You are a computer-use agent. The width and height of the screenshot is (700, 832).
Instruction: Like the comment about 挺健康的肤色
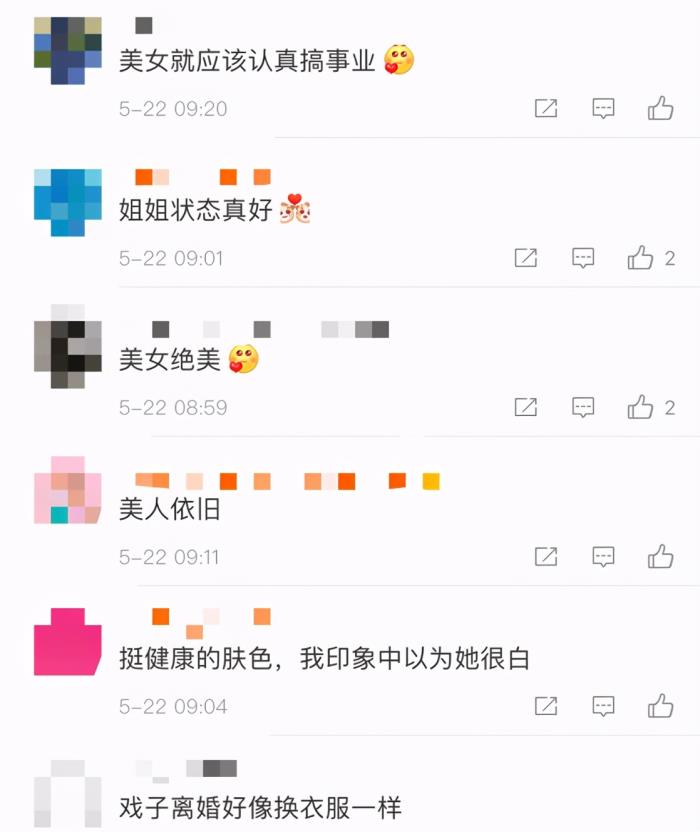660,707
